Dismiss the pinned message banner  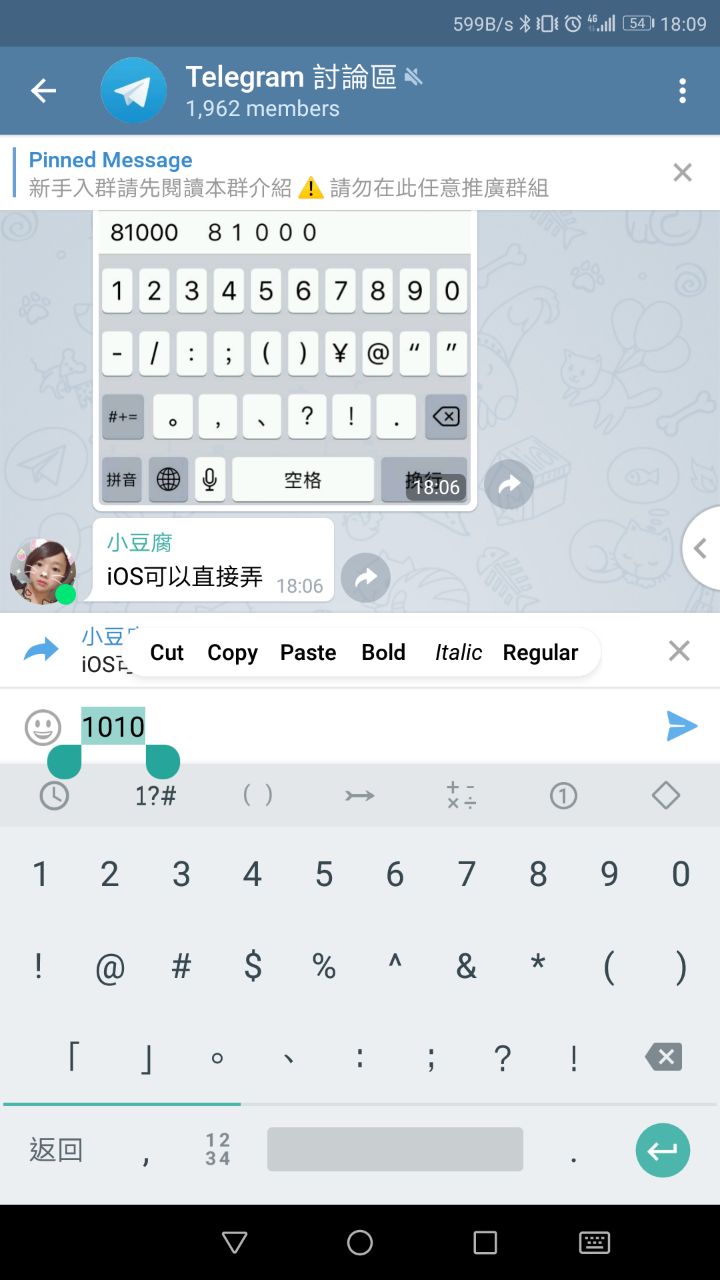(x=682, y=172)
